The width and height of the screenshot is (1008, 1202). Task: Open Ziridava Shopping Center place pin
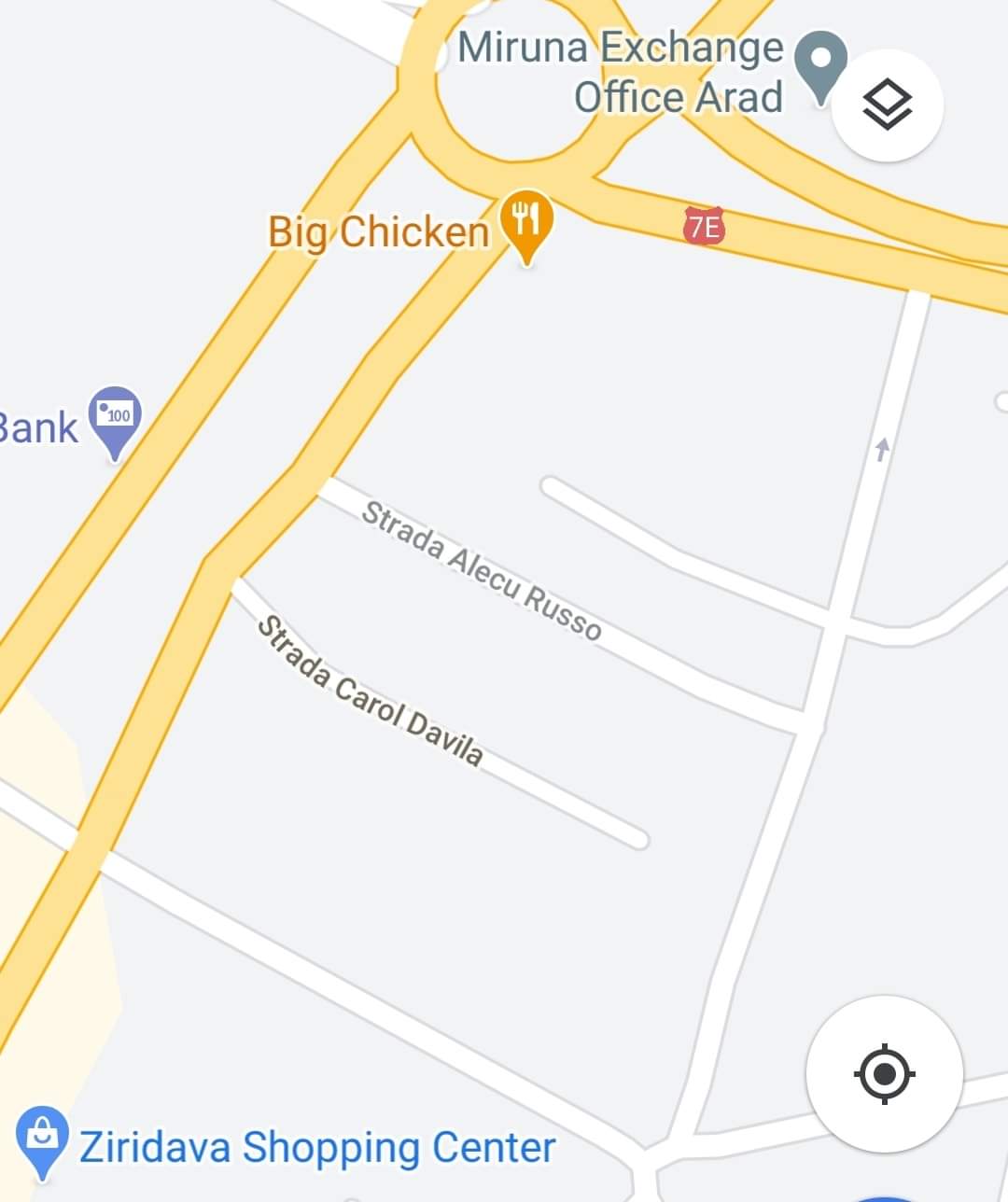click(42, 1138)
